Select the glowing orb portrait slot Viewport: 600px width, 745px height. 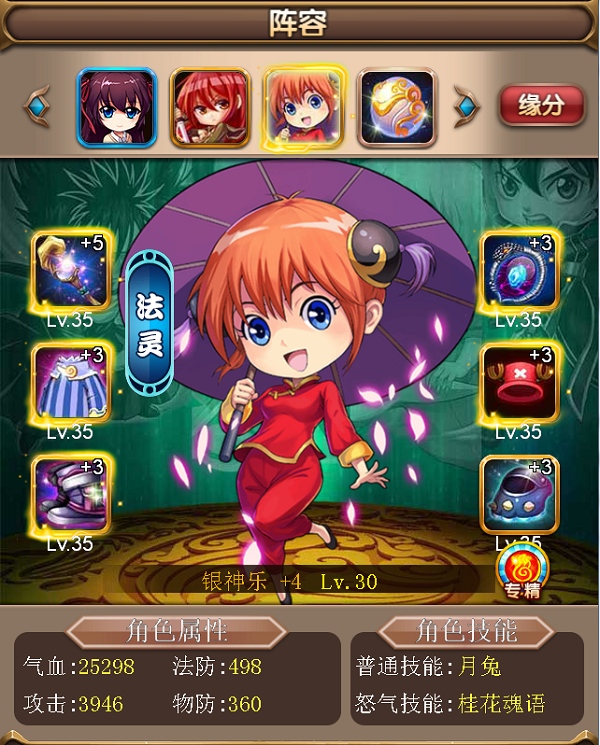[396, 108]
